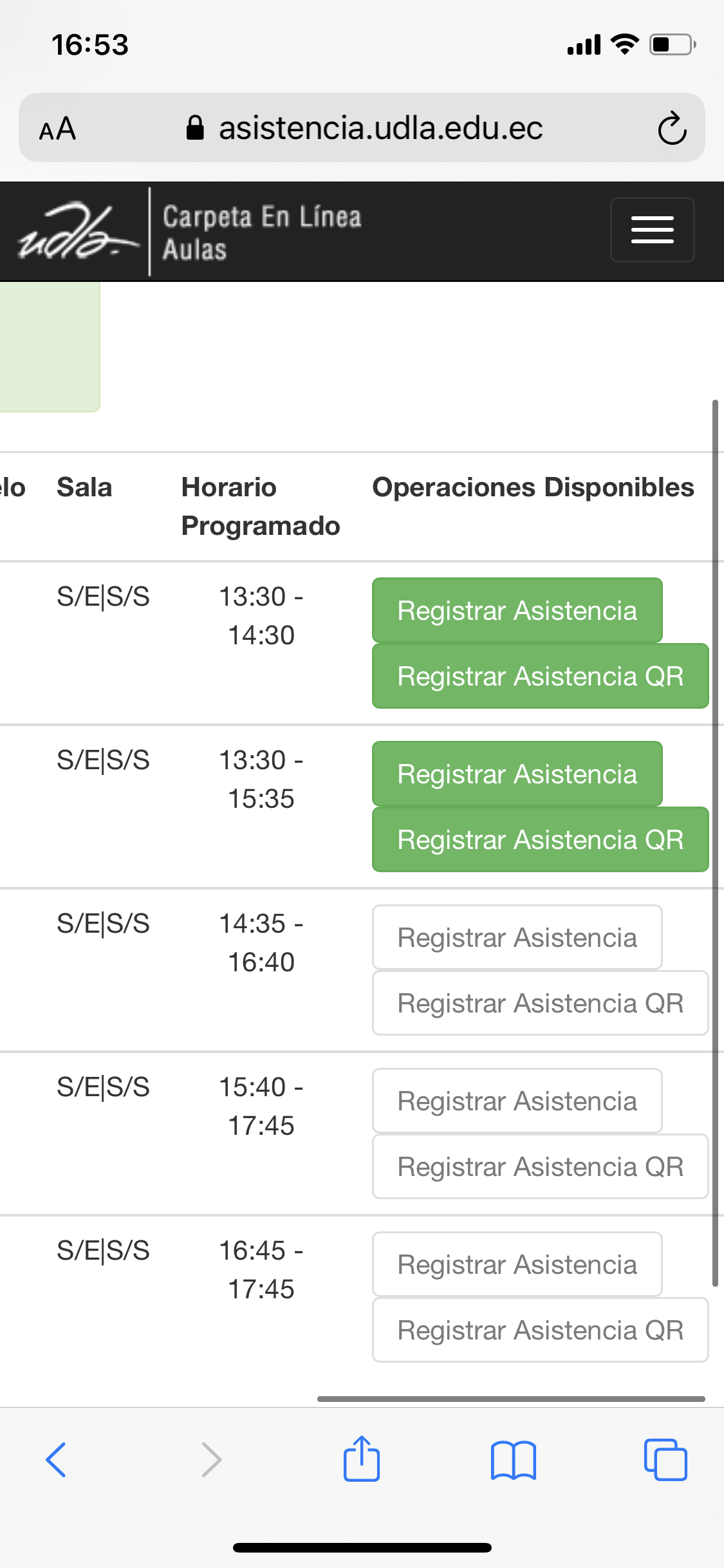Open the hamburger navigation menu
724x1568 pixels.
(x=652, y=230)
